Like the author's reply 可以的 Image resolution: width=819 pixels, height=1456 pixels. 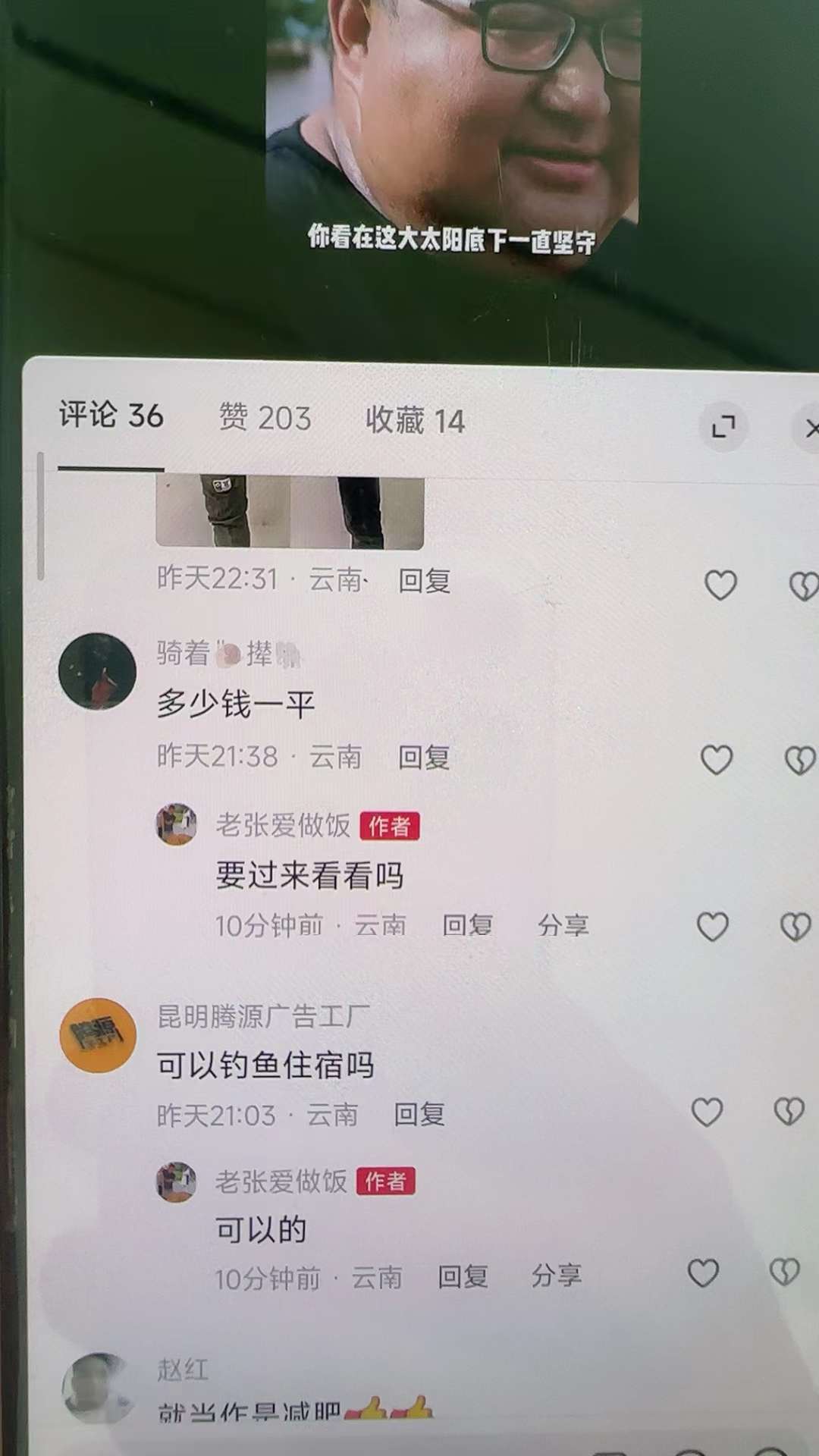point(703,1273)
